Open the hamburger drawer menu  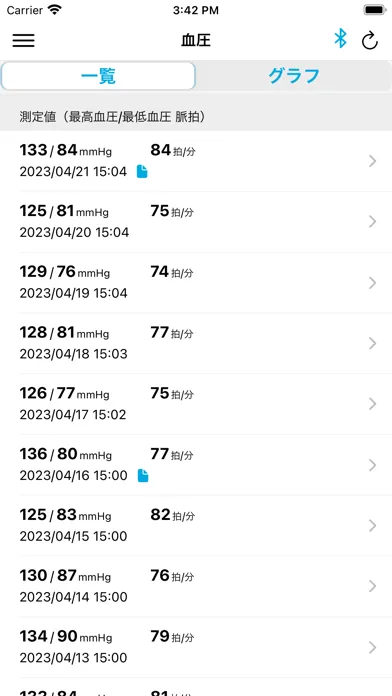coord(24,40)
